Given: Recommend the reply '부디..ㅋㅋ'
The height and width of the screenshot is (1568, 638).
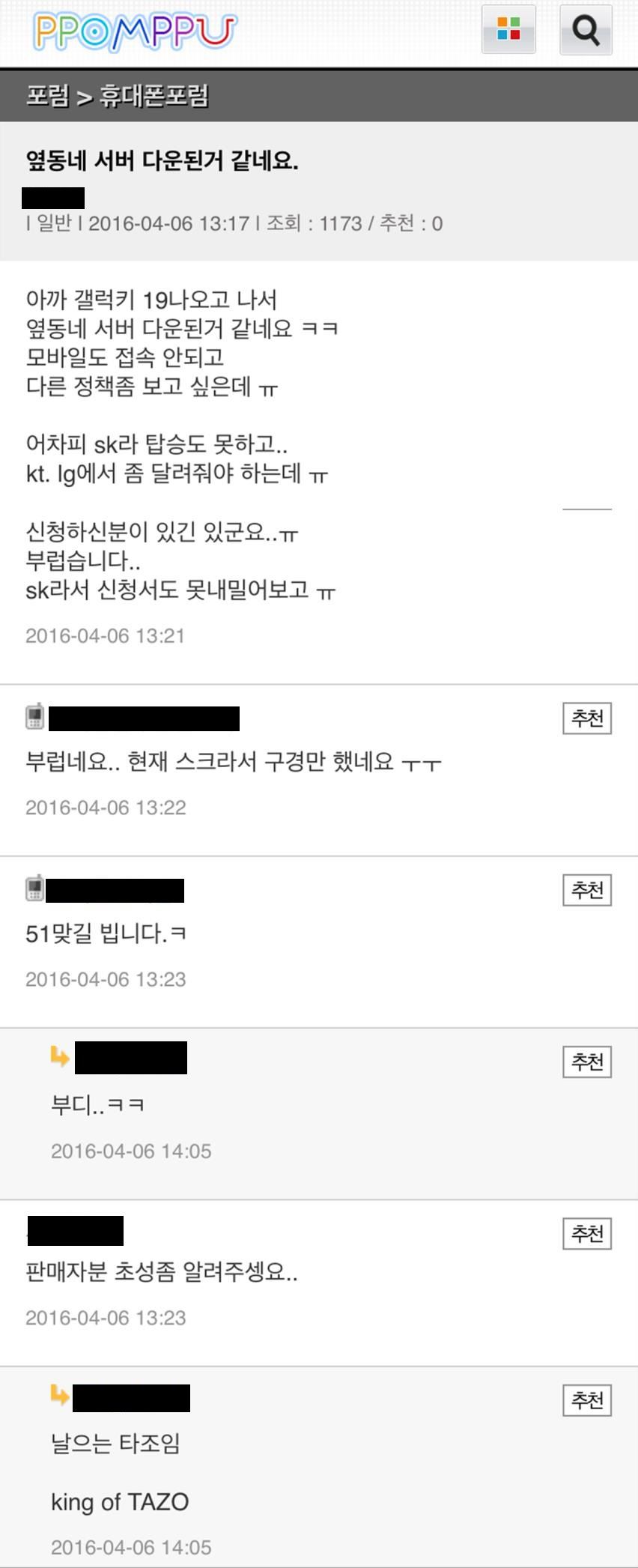Looking at the screenshot, I should [x=587, y=1062].
